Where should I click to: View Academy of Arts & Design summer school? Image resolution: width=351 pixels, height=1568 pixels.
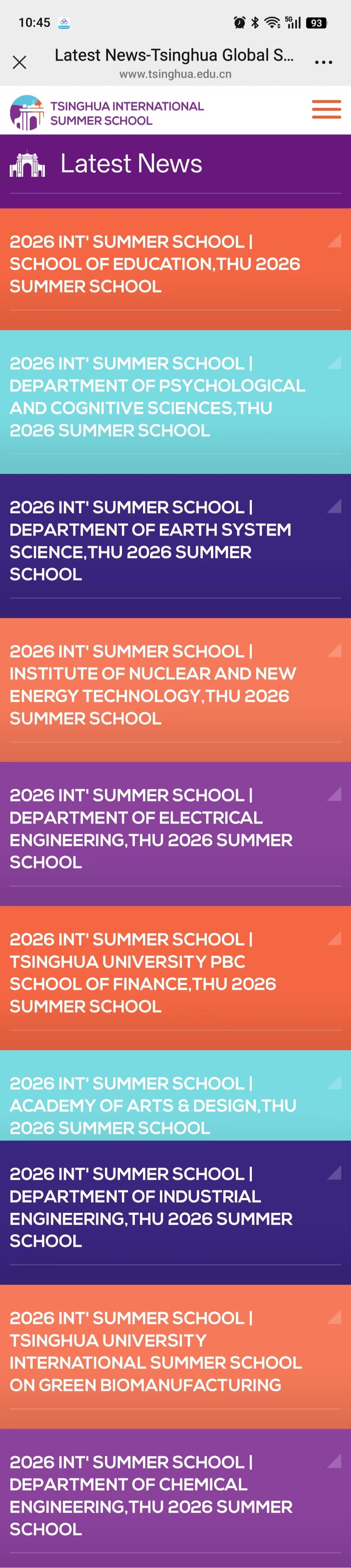[x=153, y=1105]
